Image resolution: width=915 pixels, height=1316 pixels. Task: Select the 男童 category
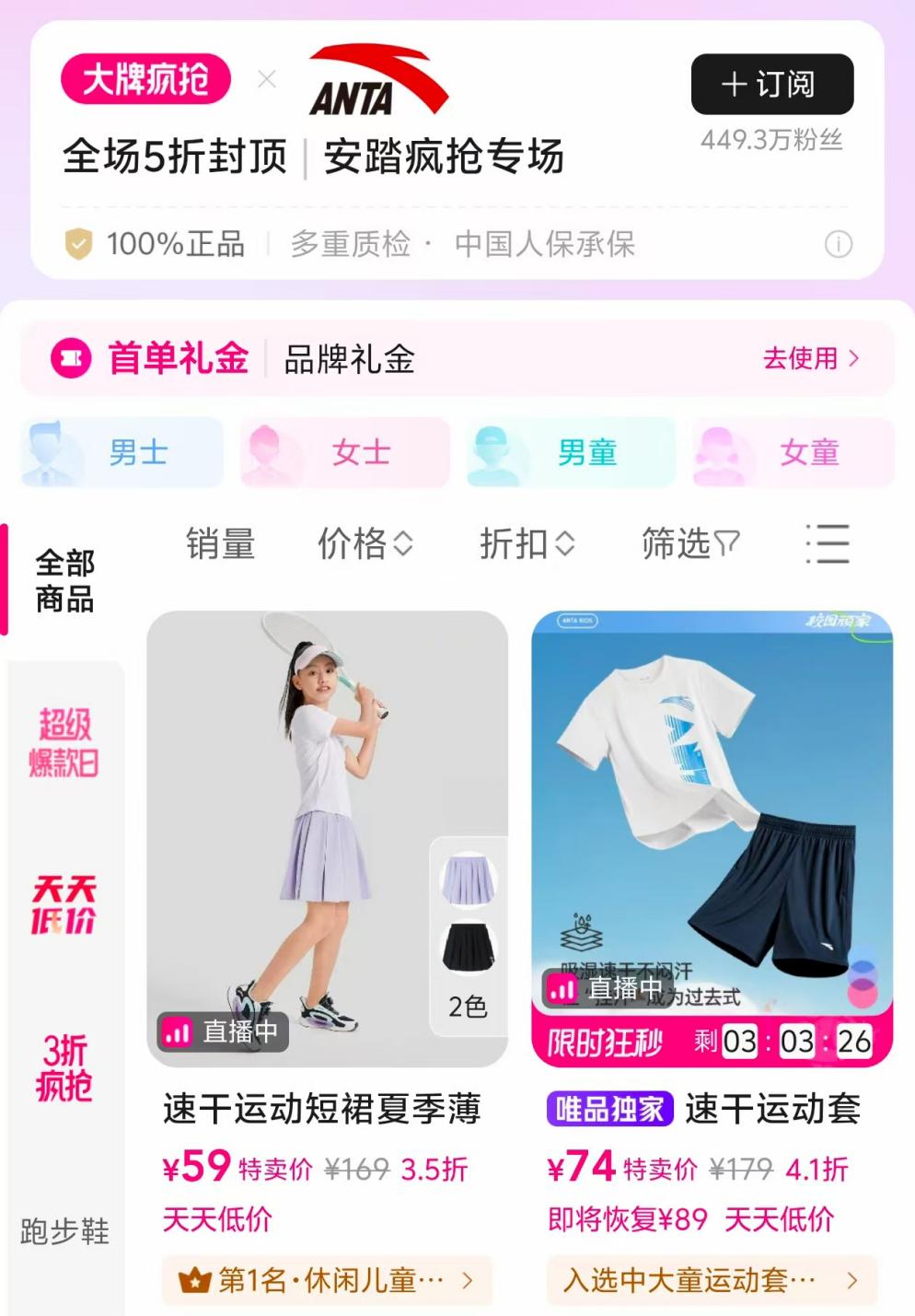(570, 452)
